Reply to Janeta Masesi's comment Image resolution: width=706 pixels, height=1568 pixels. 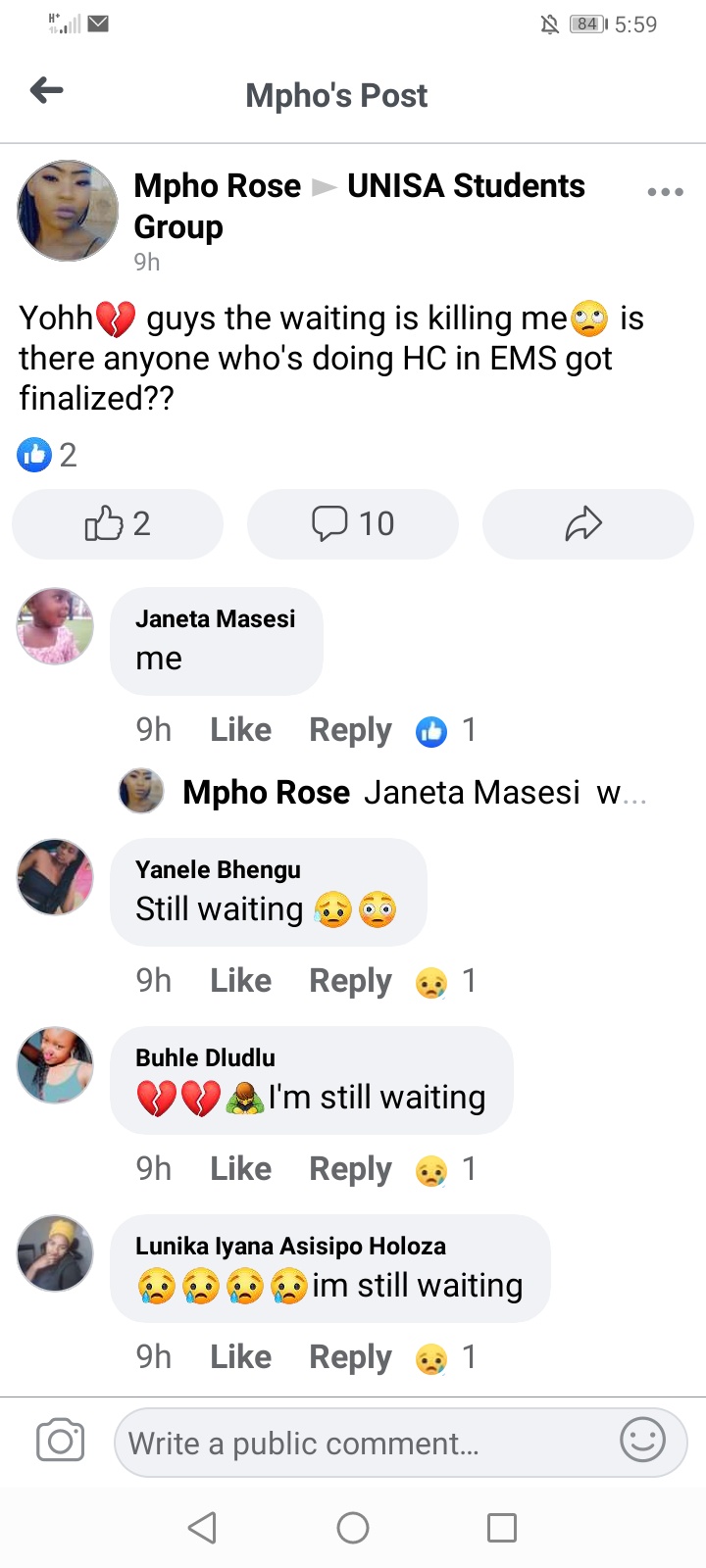click(350, 730)
